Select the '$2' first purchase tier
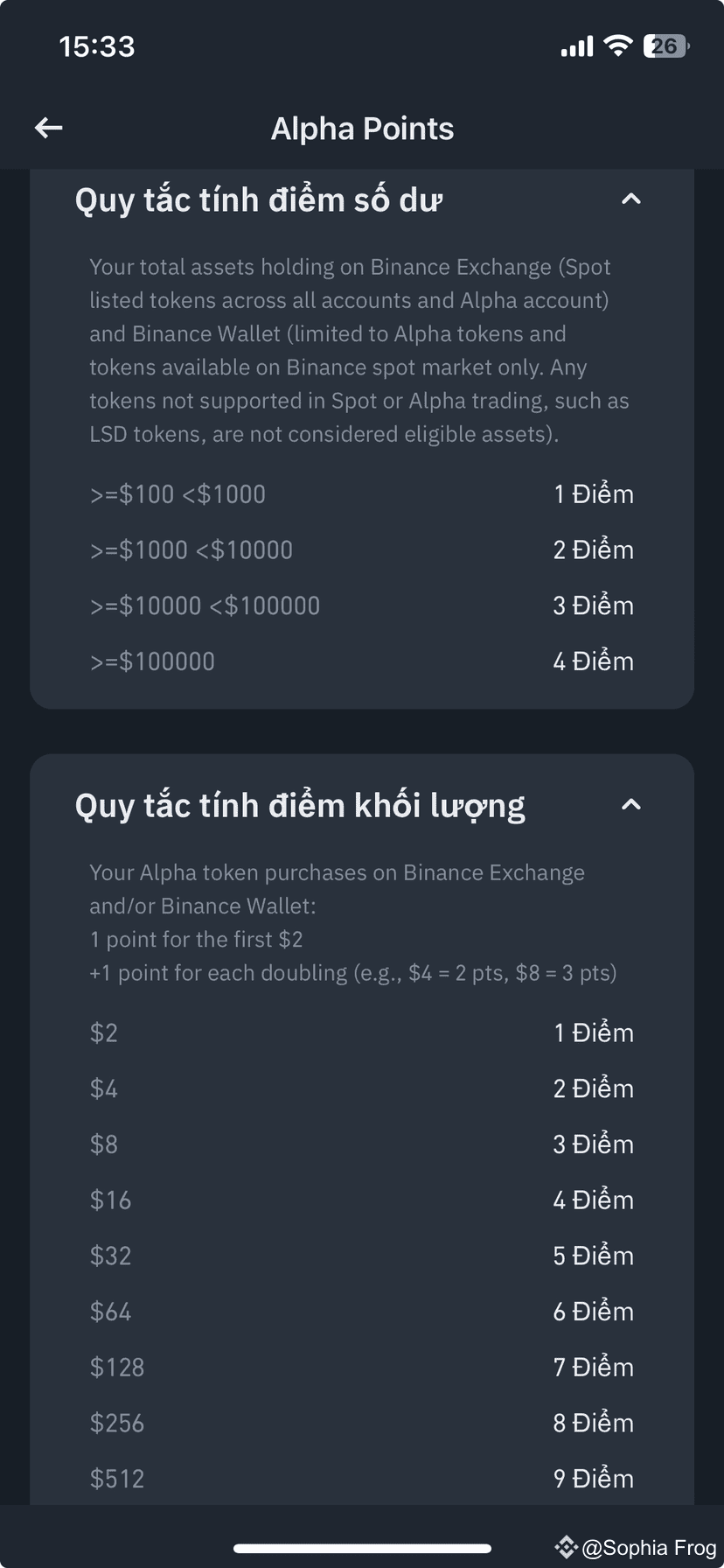Viewport: 724px width, 1568px height. pos(103,1032)
